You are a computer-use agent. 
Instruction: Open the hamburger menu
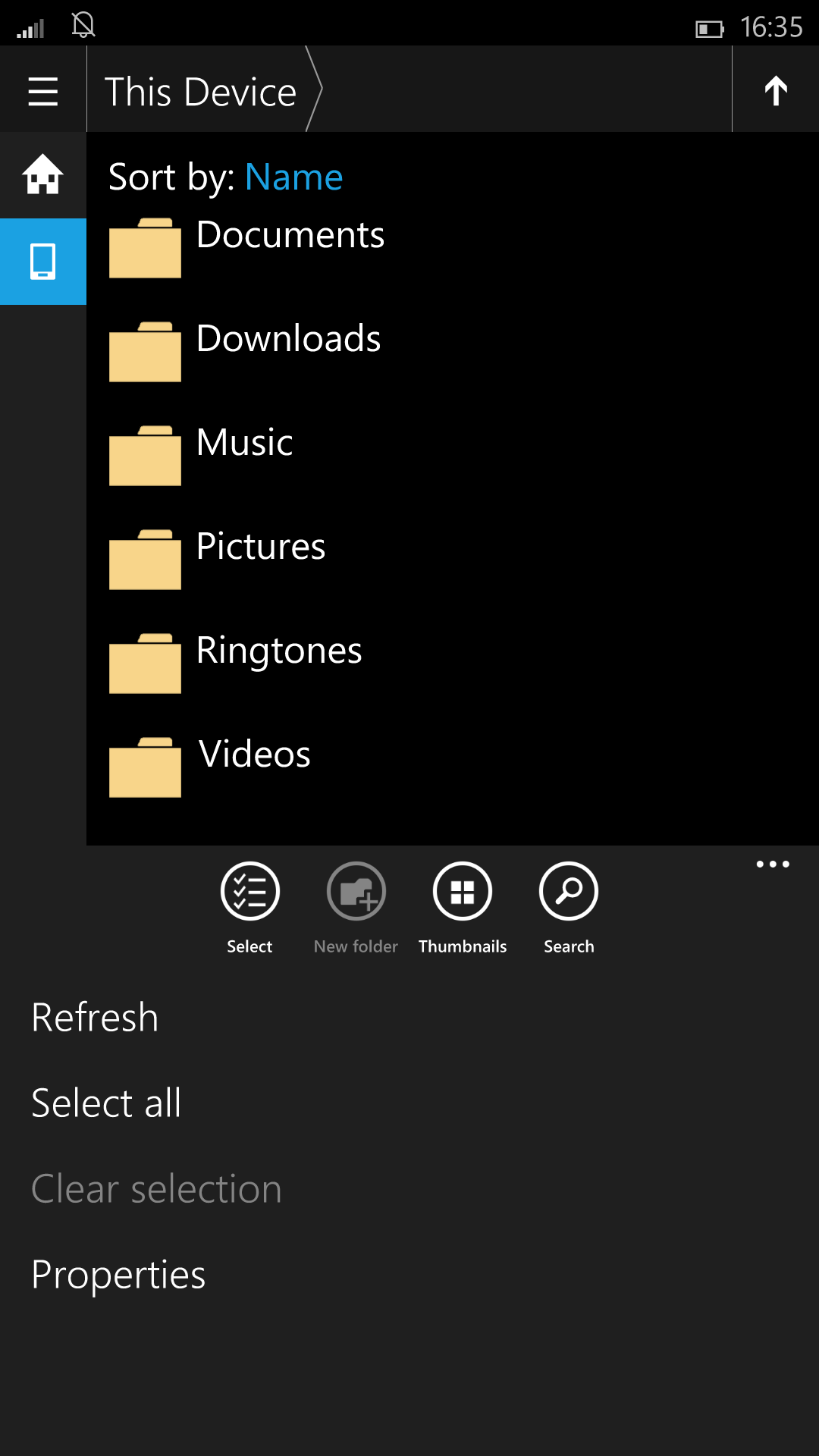point(43,91)
